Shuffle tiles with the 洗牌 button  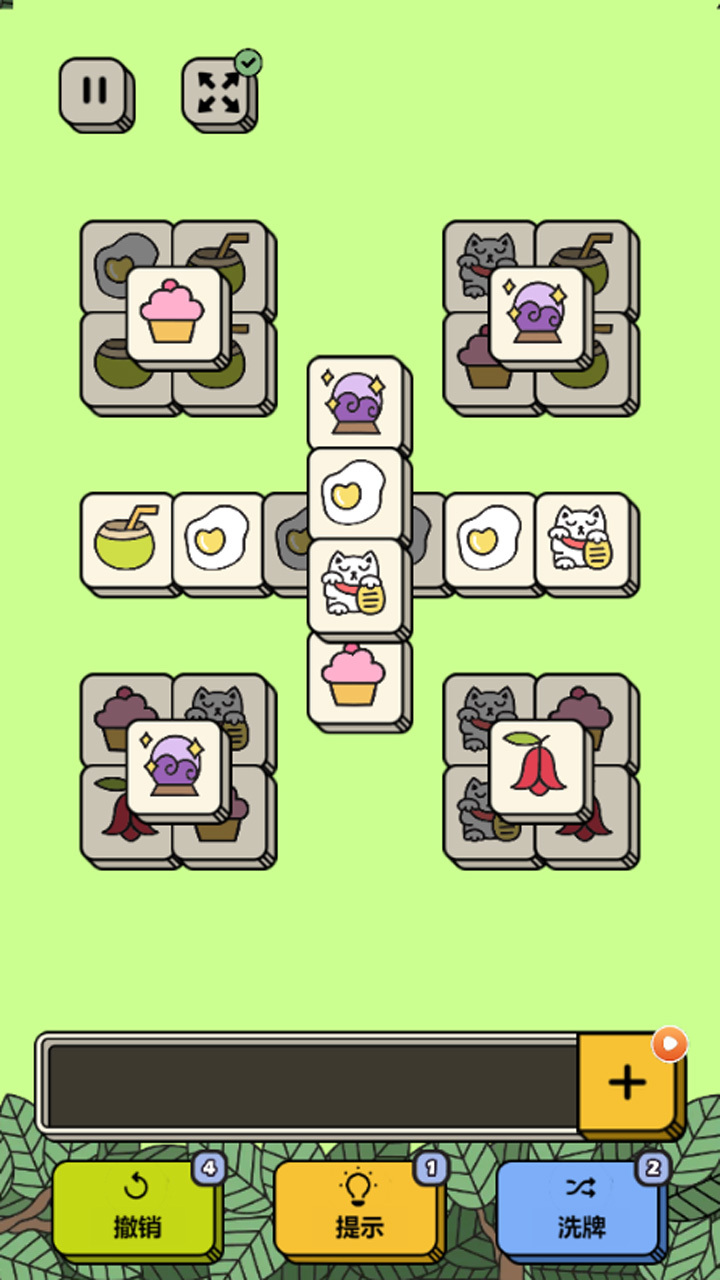580,1207
